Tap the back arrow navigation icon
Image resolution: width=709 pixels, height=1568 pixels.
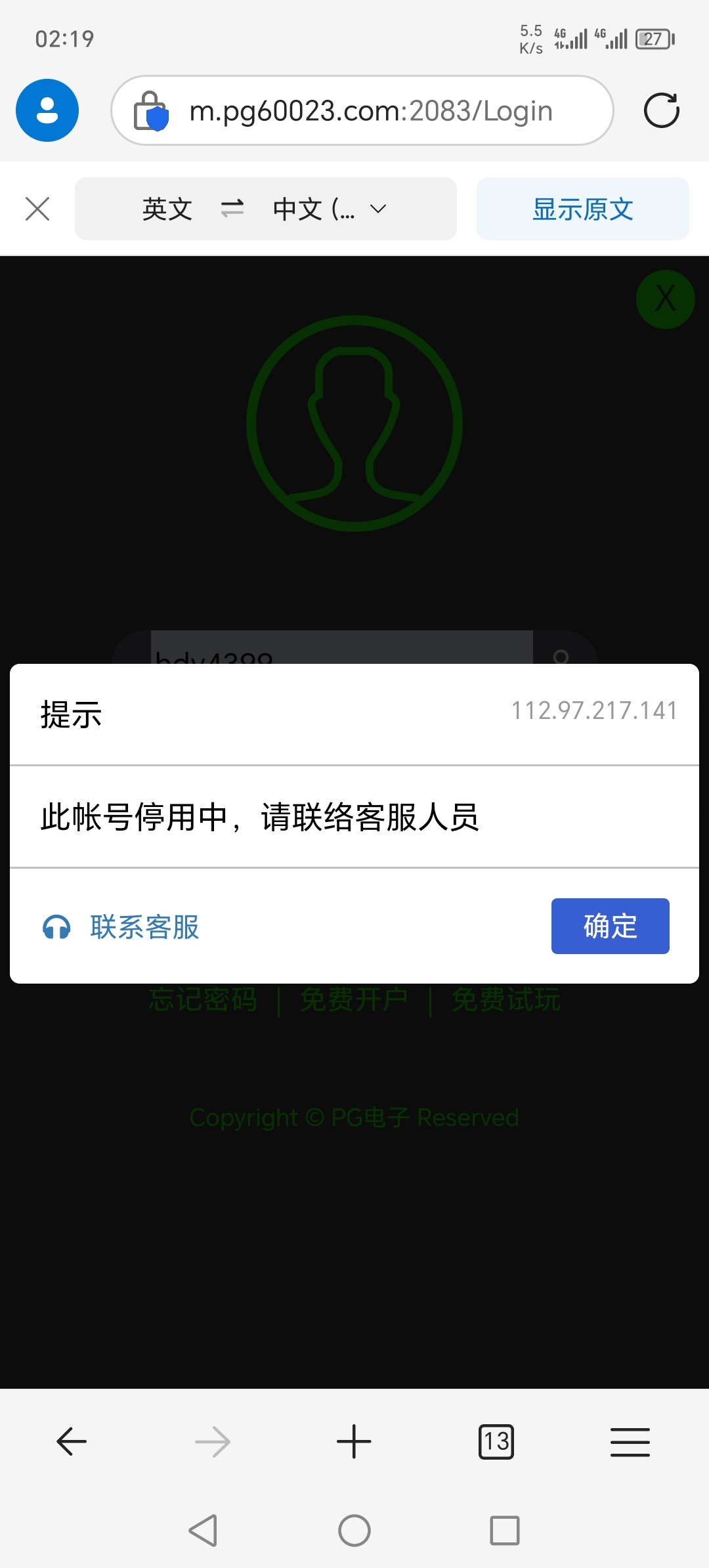pos(70,1442)
